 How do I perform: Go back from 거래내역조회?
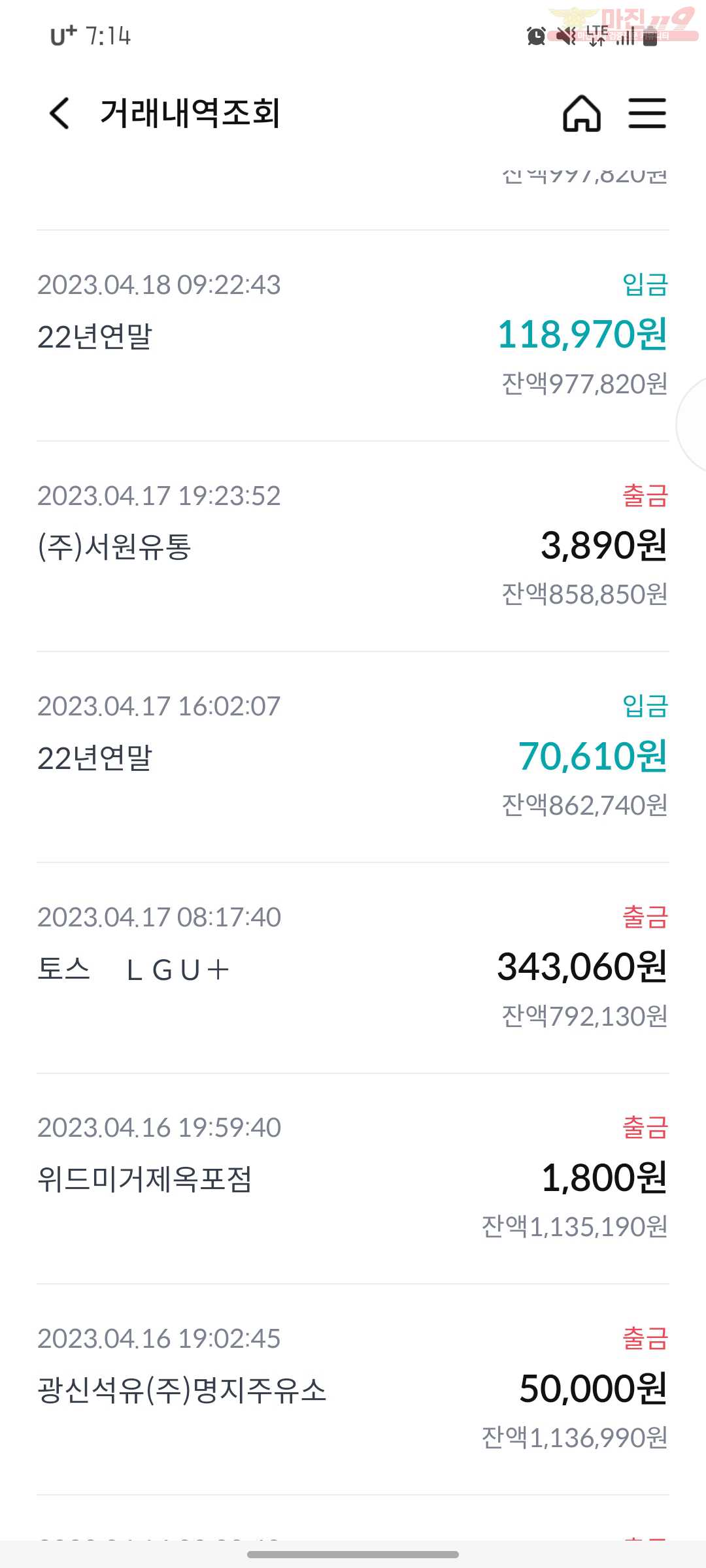[59, 113]
